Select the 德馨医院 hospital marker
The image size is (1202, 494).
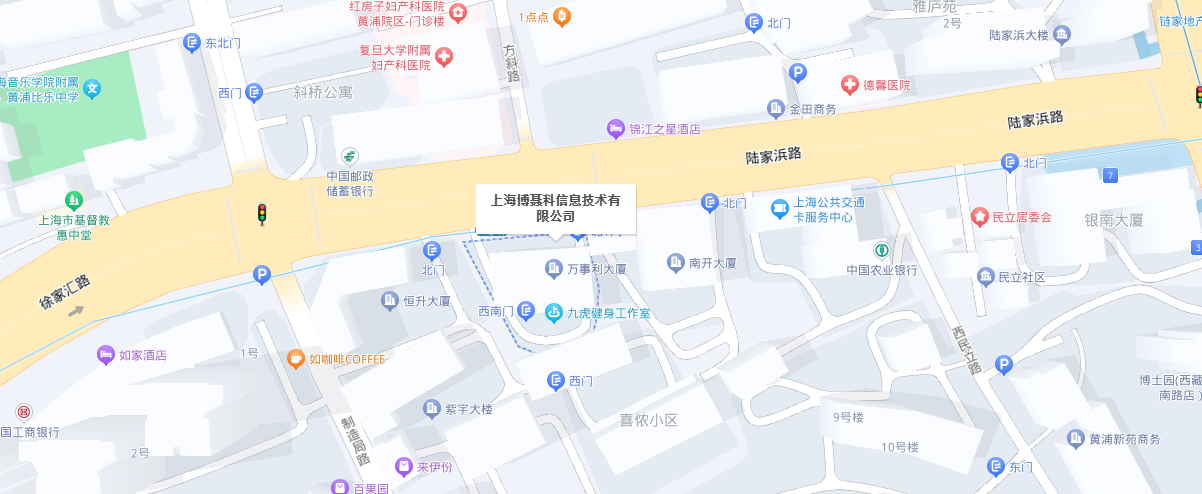(x=849, y=85)
